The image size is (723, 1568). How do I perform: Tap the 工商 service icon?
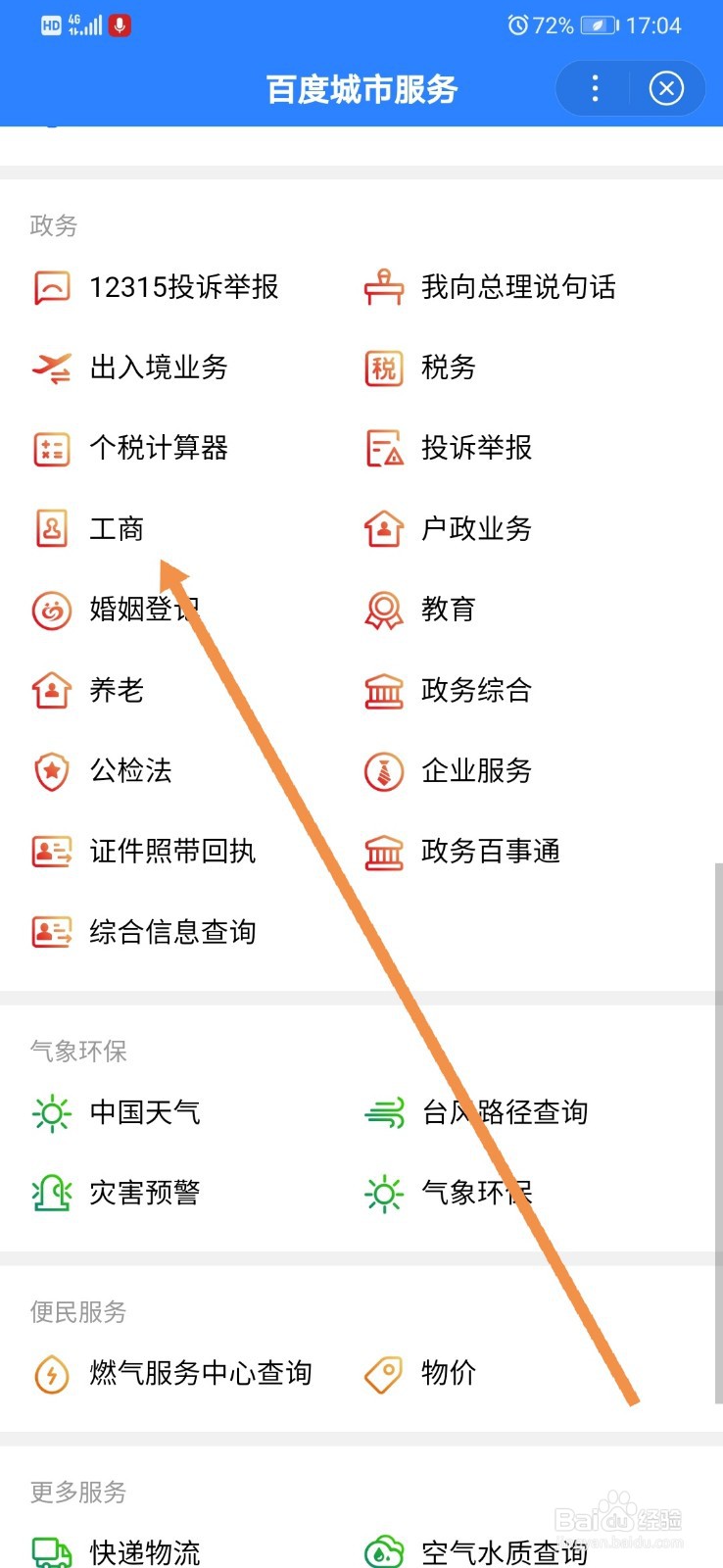(50, 528)
